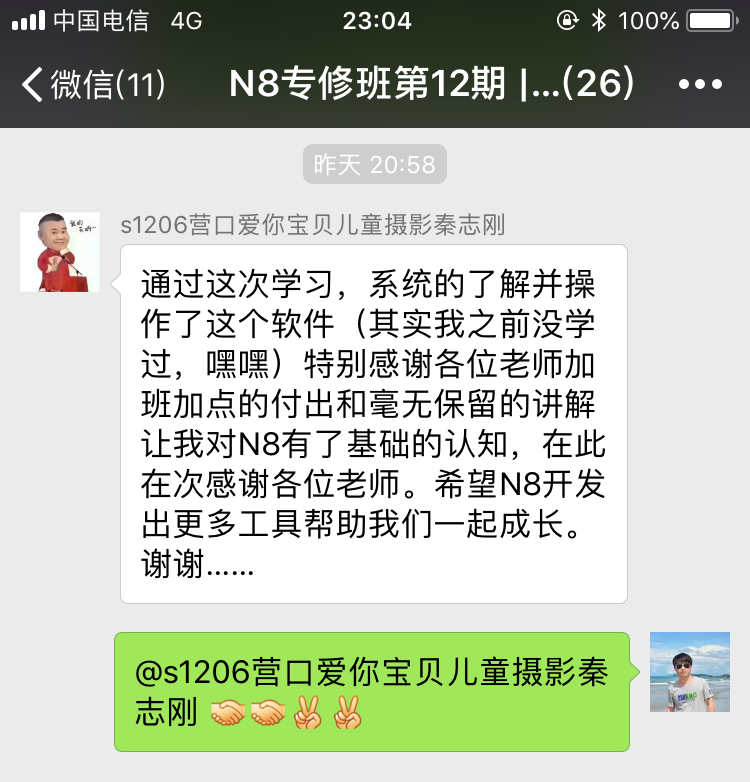
Task: Go back to the 微信 chat list
Action: coord(92,84)
